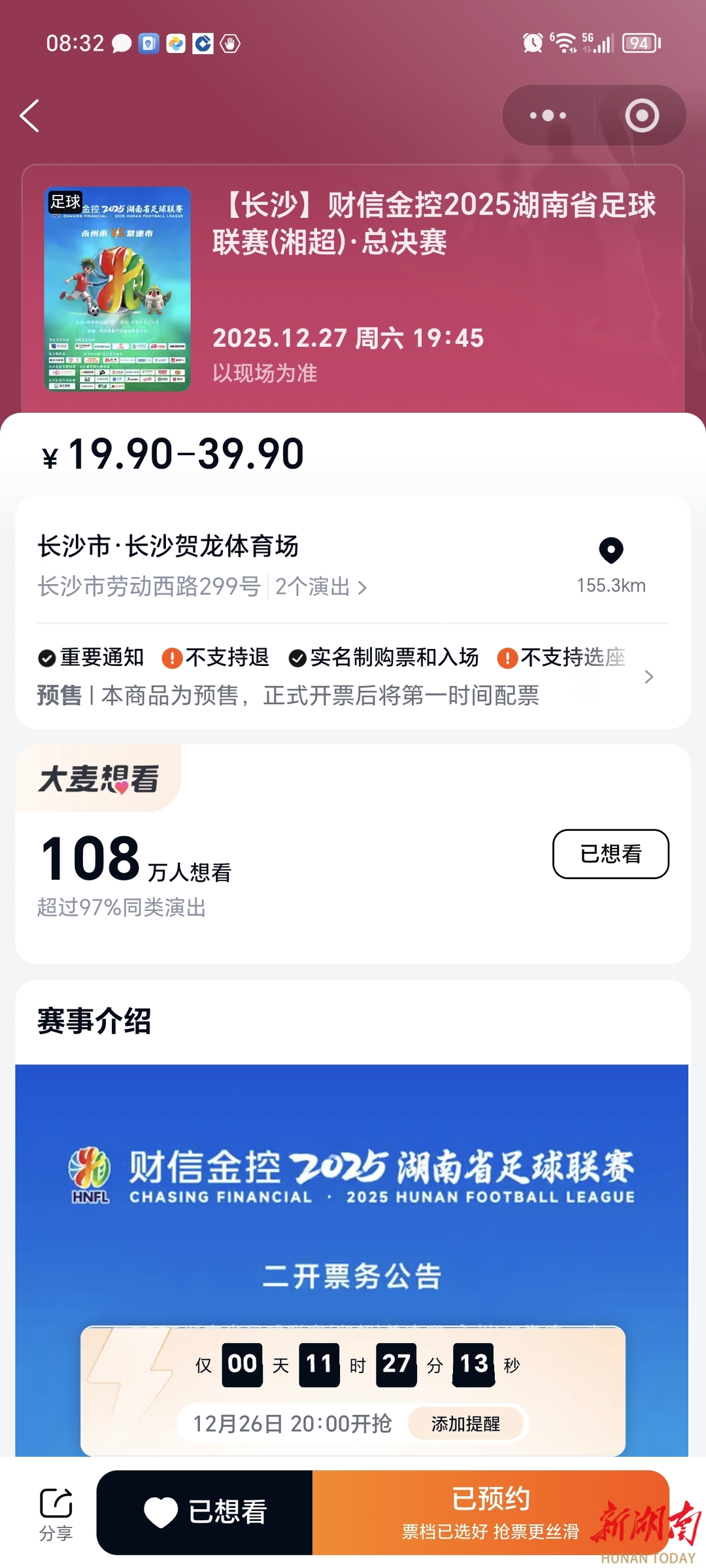Tap the outlined 已想看 button in 大麦想看

611,854
